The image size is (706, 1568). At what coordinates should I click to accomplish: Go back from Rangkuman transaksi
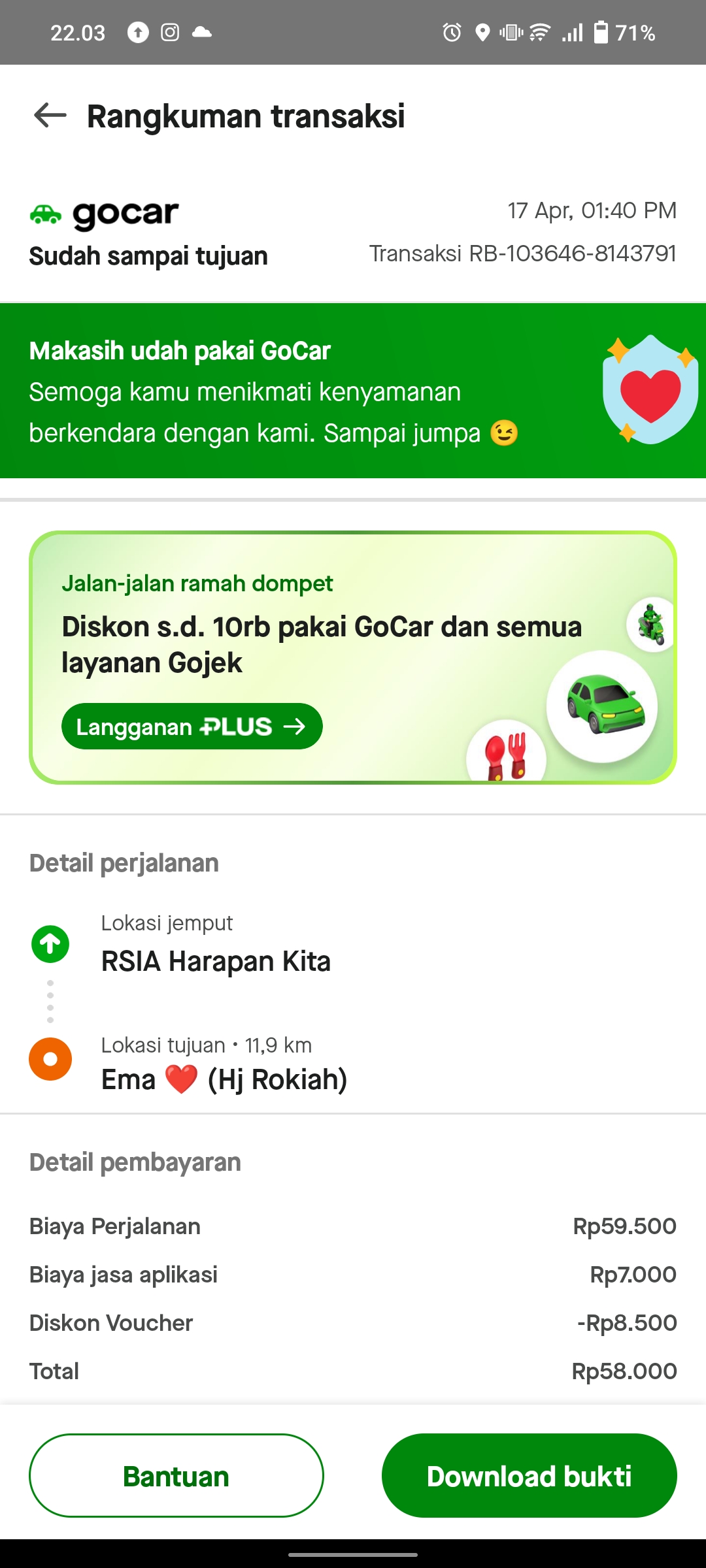click(x=50, y=116)
